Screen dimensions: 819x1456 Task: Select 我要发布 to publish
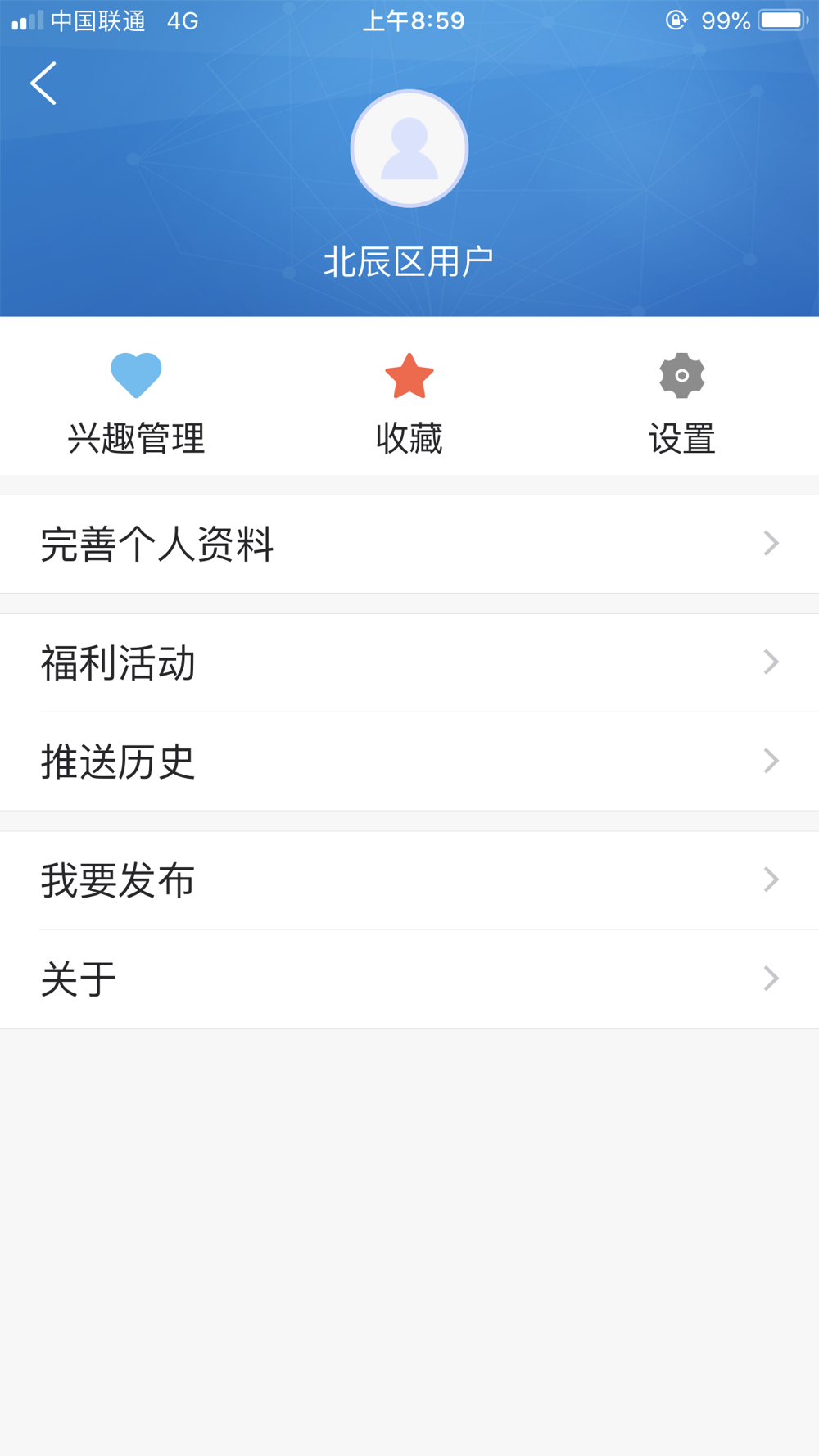click(x=409, y=880)
